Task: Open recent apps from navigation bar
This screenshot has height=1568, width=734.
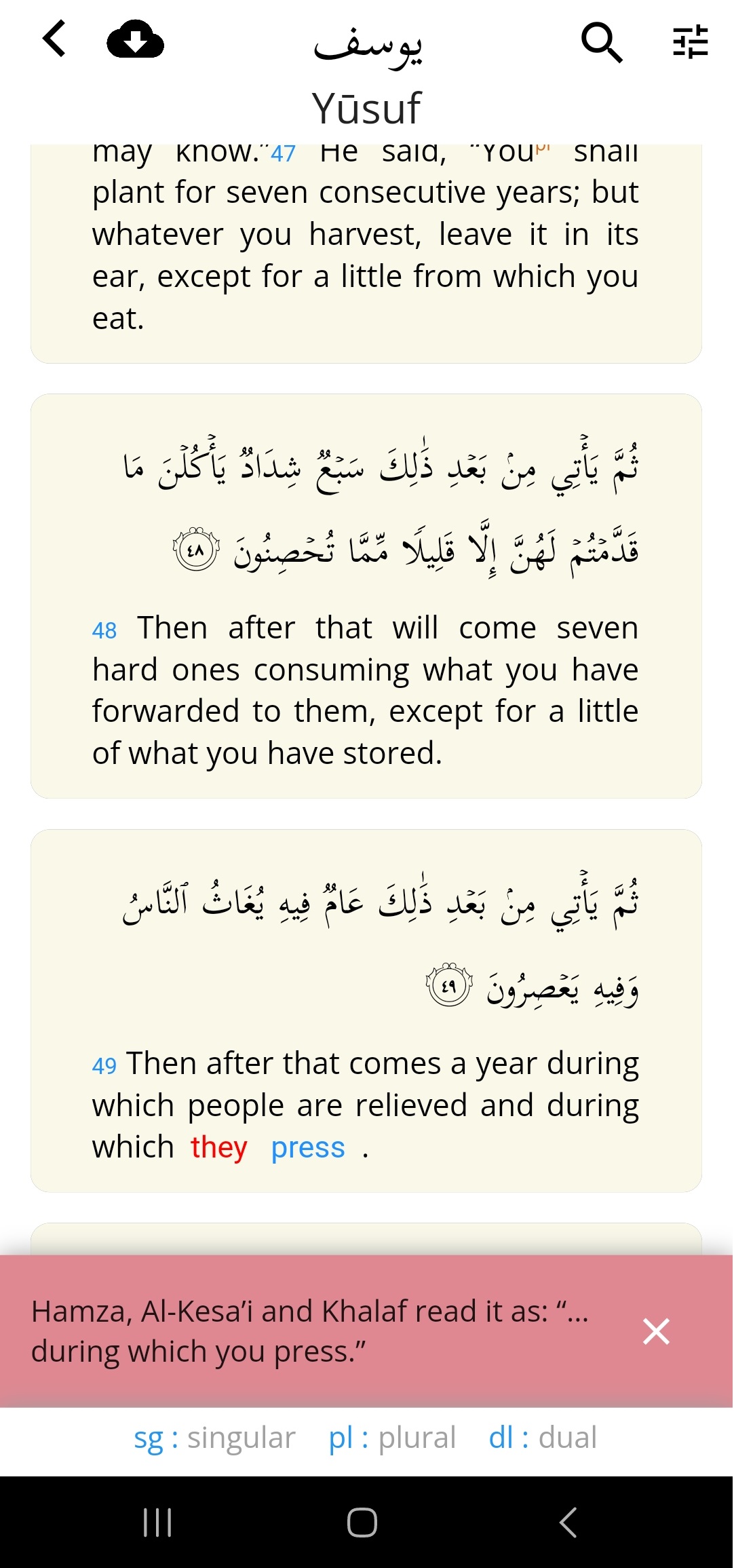Action: (157, 1522)
